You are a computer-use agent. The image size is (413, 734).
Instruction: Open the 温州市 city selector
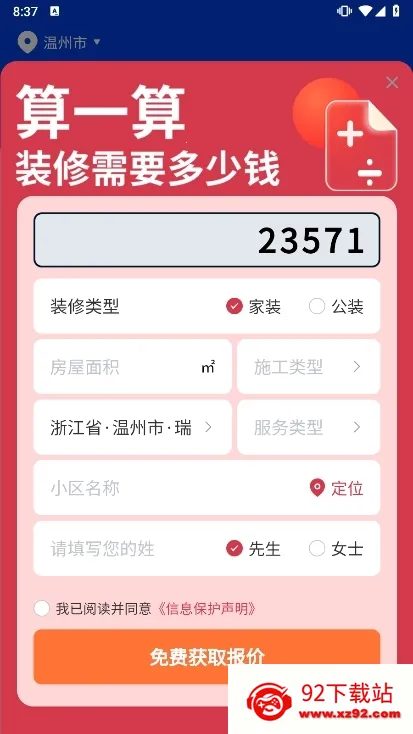coord(59,42)
